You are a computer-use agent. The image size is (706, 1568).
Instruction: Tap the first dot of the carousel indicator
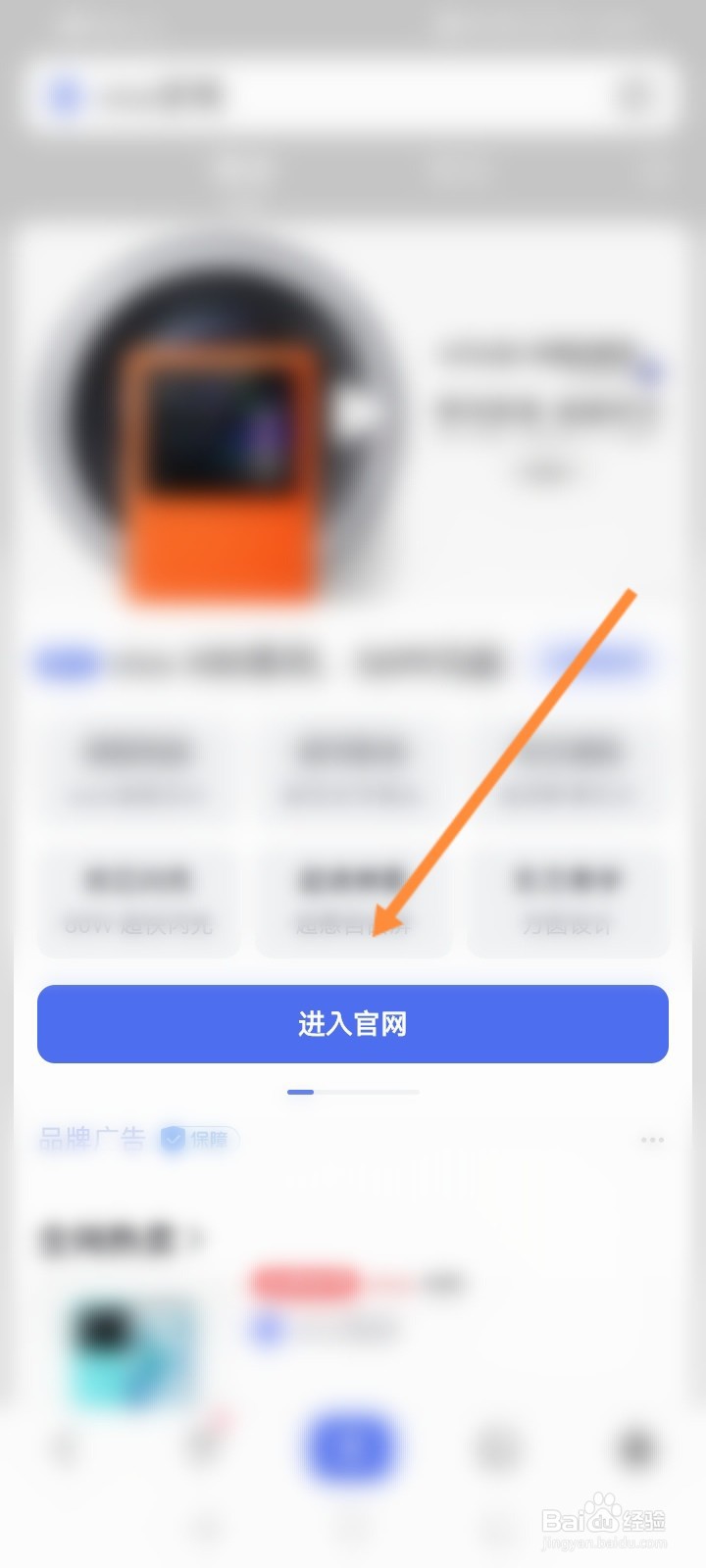(x=300, y=1092)
